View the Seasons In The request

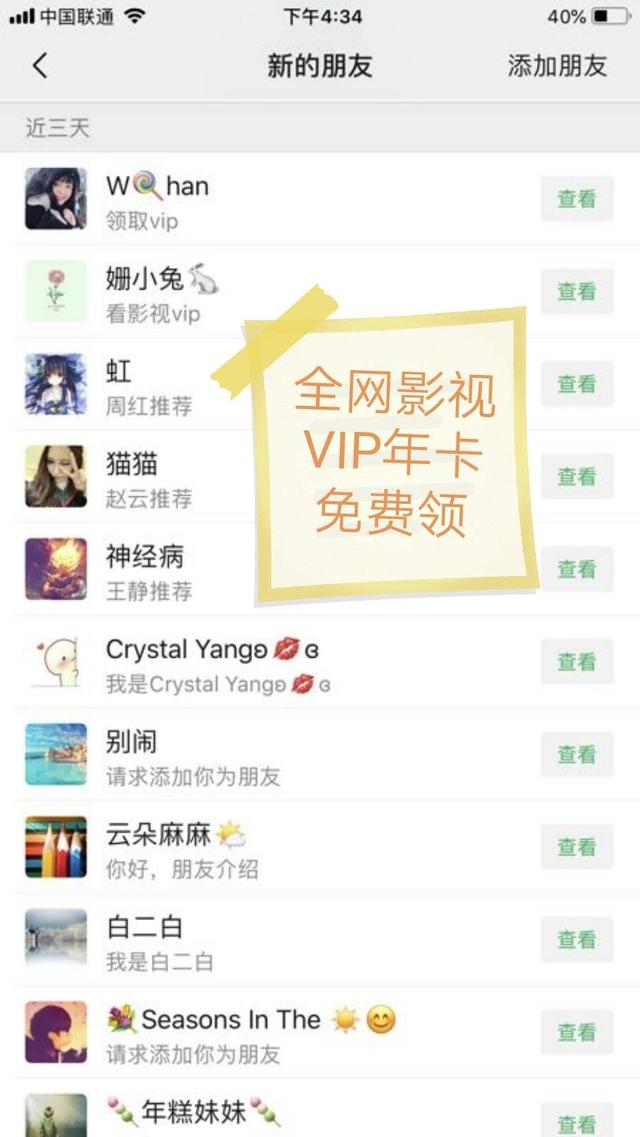[x=577, y=1032]
